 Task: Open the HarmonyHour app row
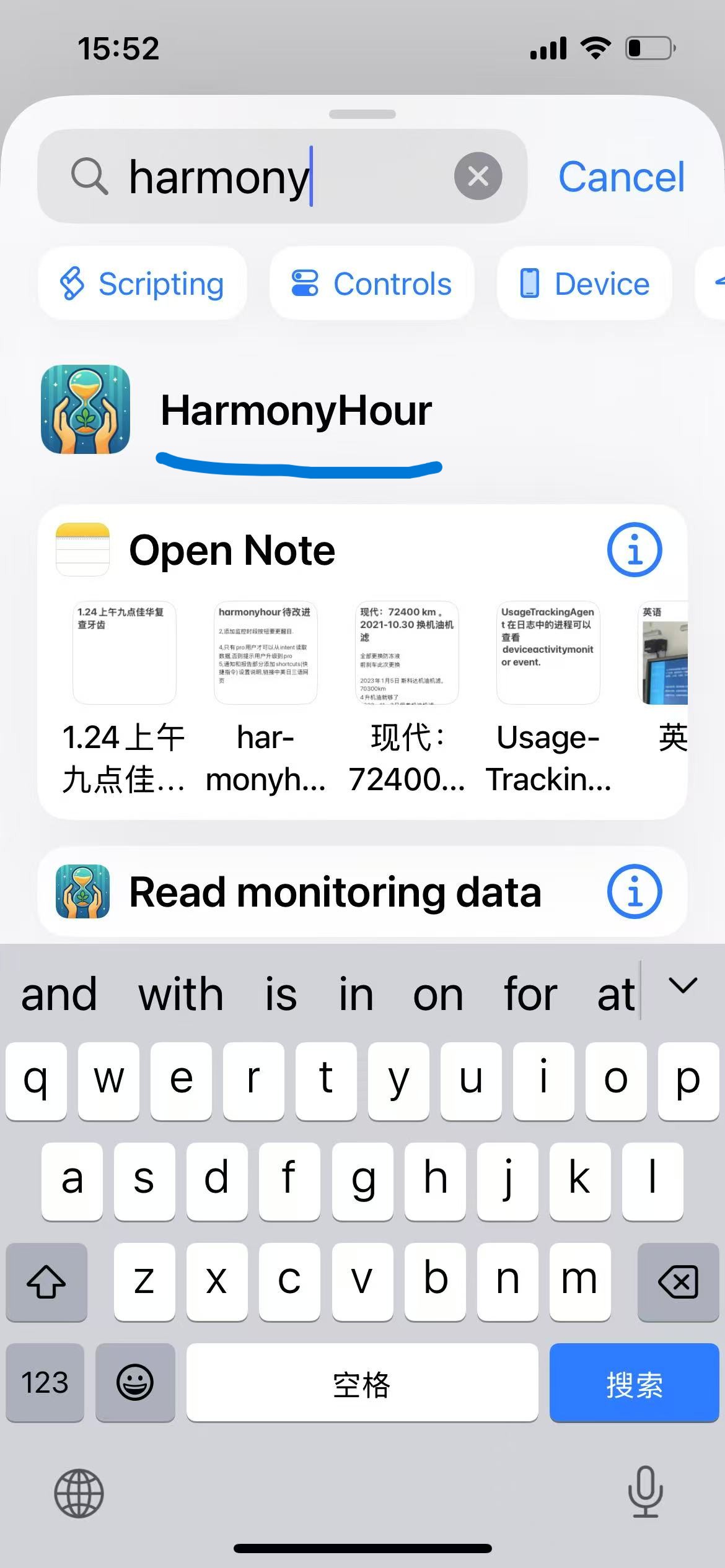pyautogui.click(x=296, y=411)
